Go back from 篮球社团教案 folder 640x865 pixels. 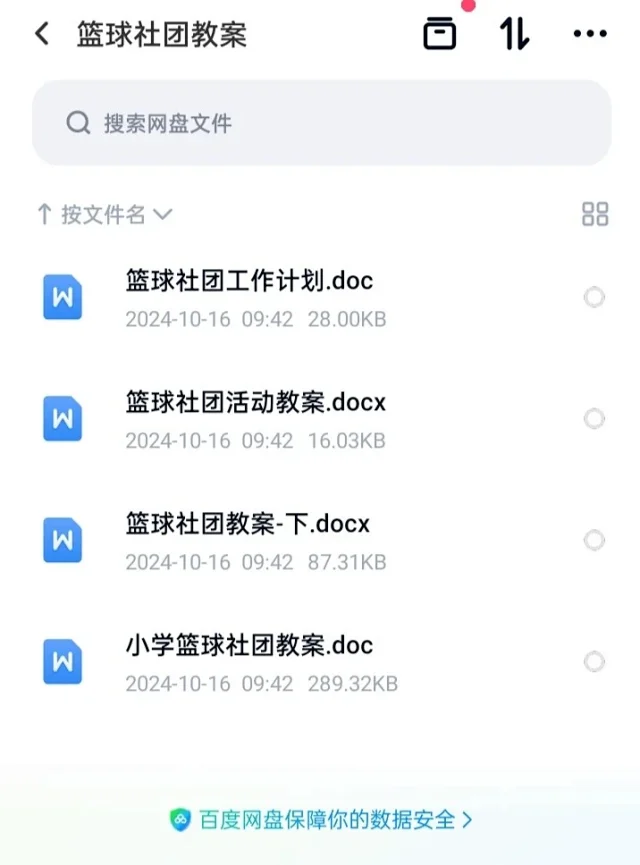42,34
